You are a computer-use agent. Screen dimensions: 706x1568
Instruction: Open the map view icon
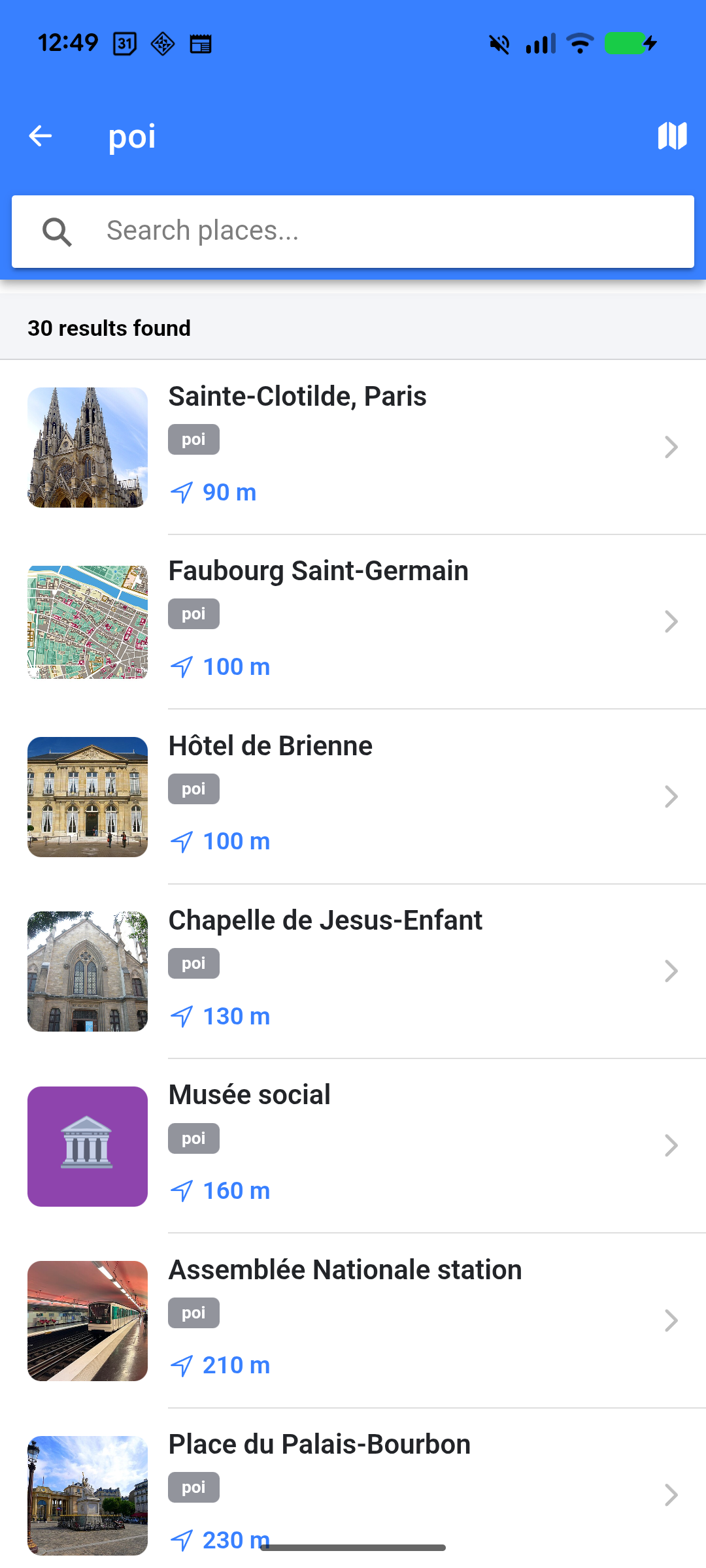coord(672,135)
